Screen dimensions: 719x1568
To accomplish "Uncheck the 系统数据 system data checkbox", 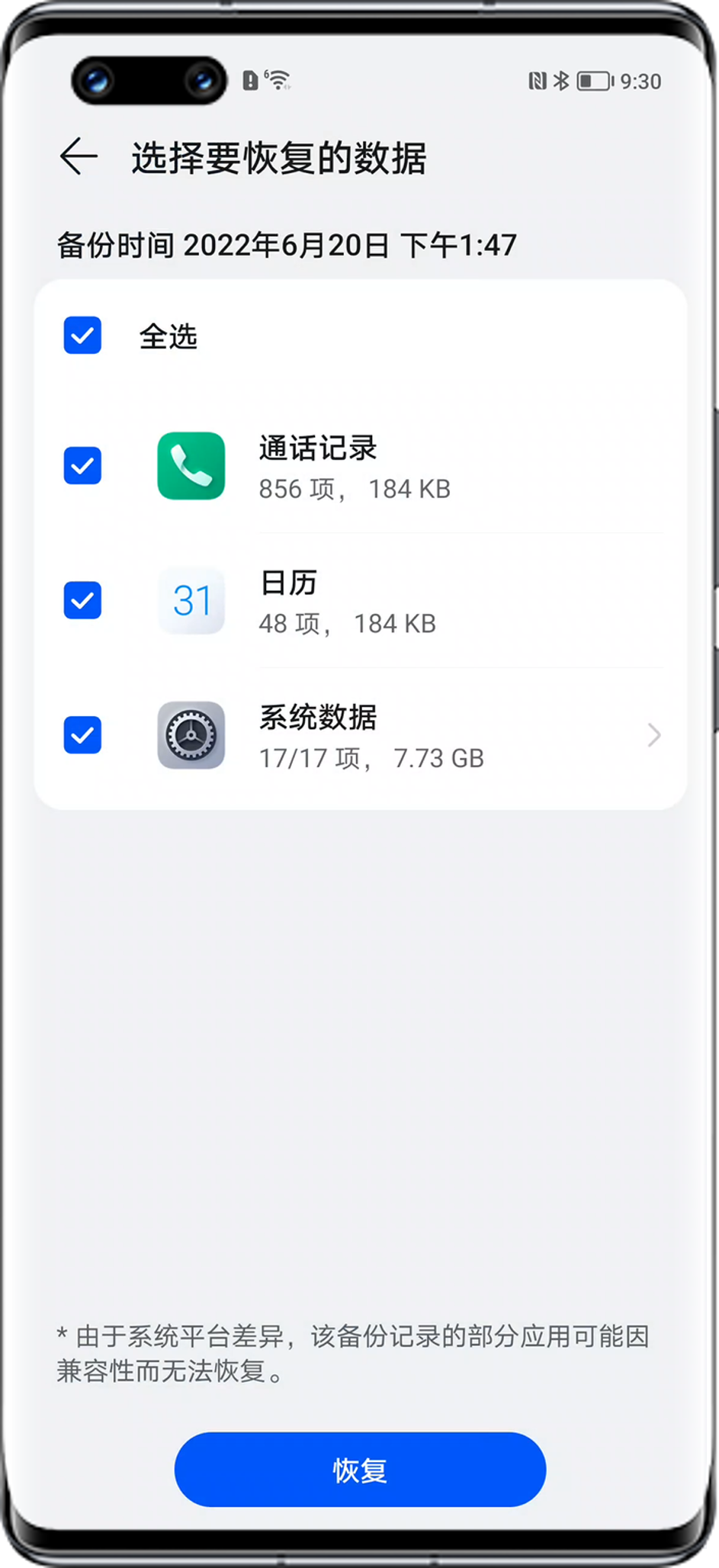I will (82, 736).
